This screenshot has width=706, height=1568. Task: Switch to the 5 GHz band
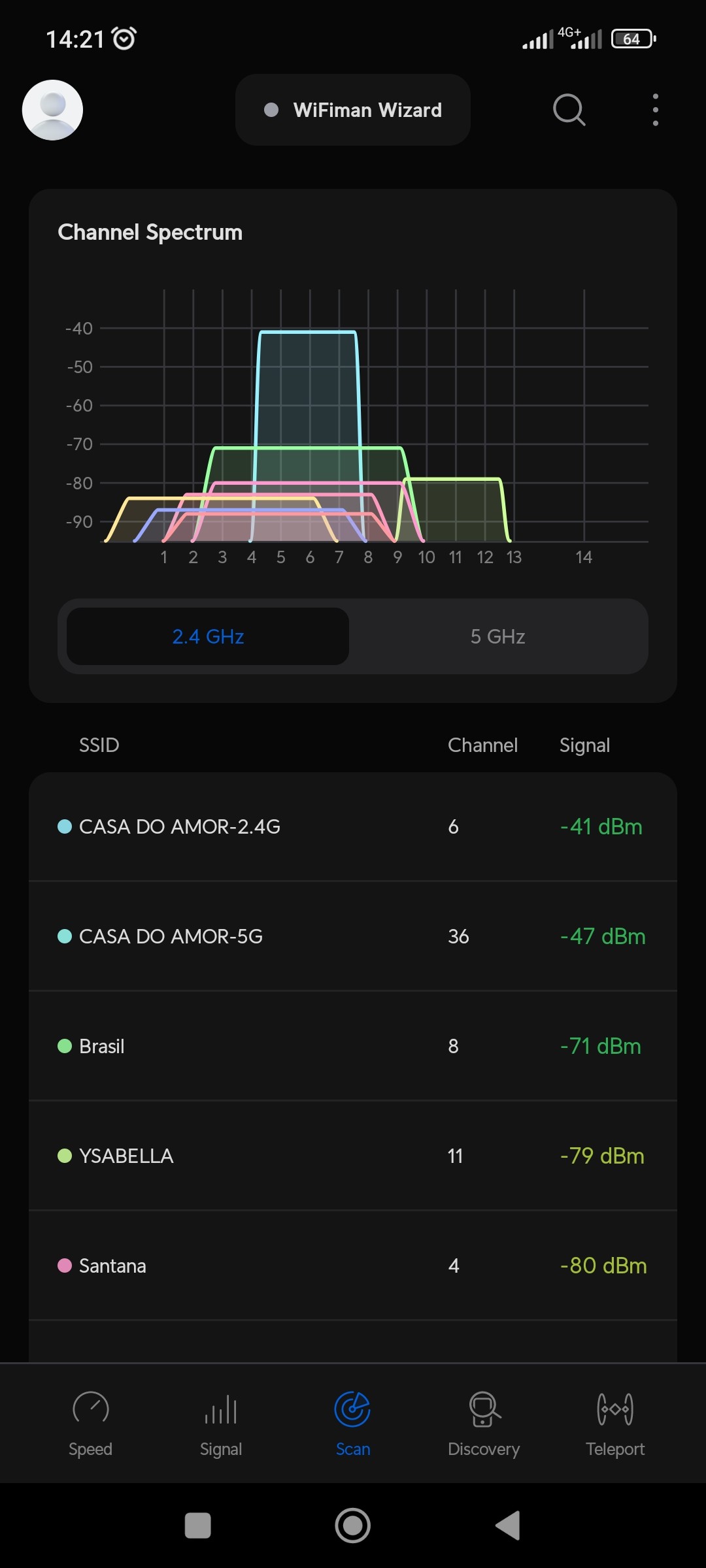pyautogui.click(x=497, y=636)
